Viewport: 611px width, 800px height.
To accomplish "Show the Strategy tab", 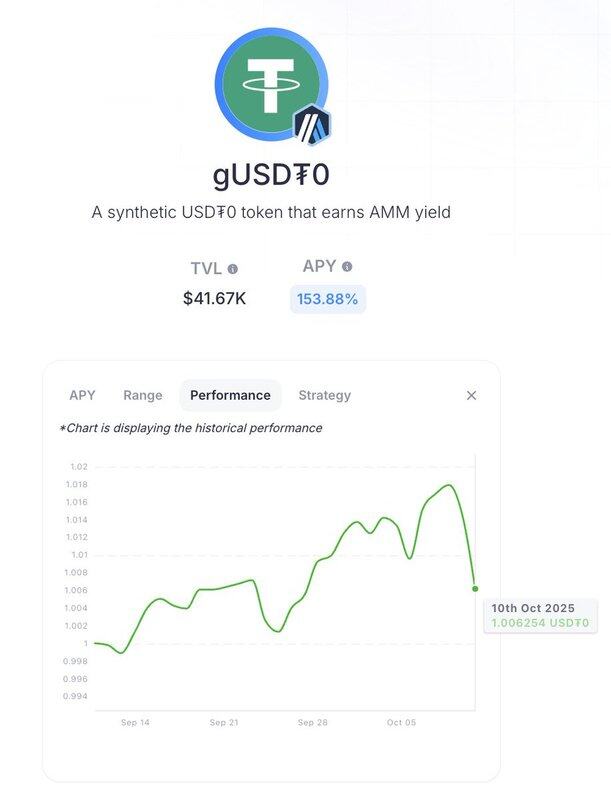I will click(x=324, y=395).
